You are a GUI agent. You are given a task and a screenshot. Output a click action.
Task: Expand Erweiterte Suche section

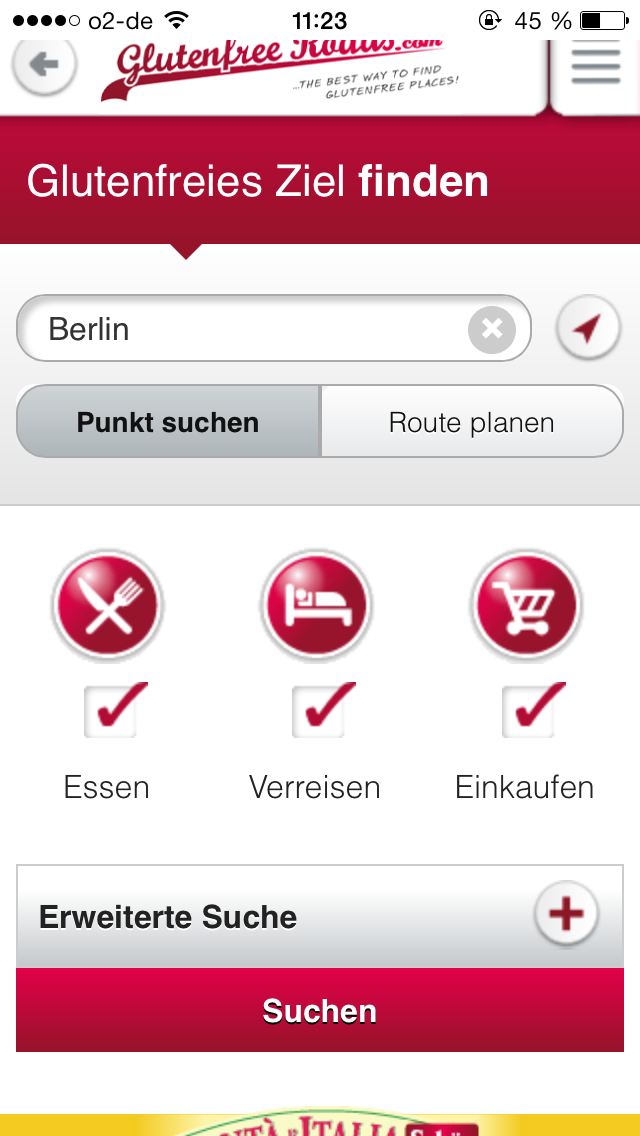[320, 916]
